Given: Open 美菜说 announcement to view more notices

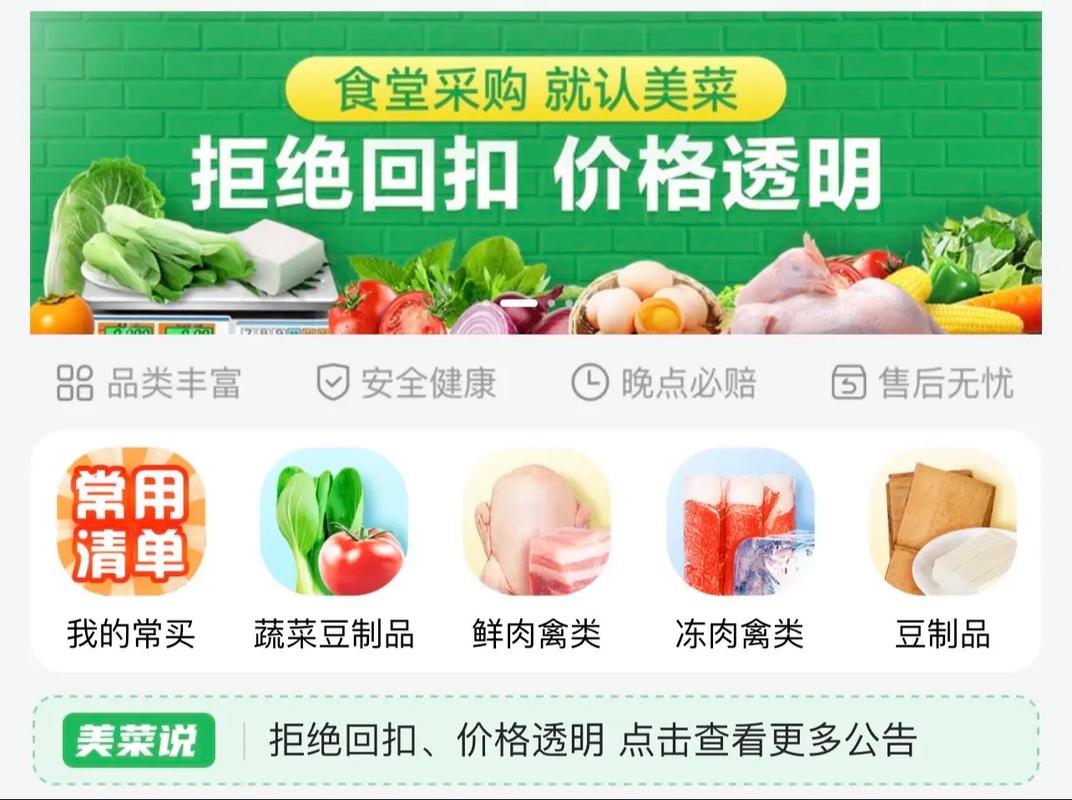Looking at the screenshot, I should 592,741.
